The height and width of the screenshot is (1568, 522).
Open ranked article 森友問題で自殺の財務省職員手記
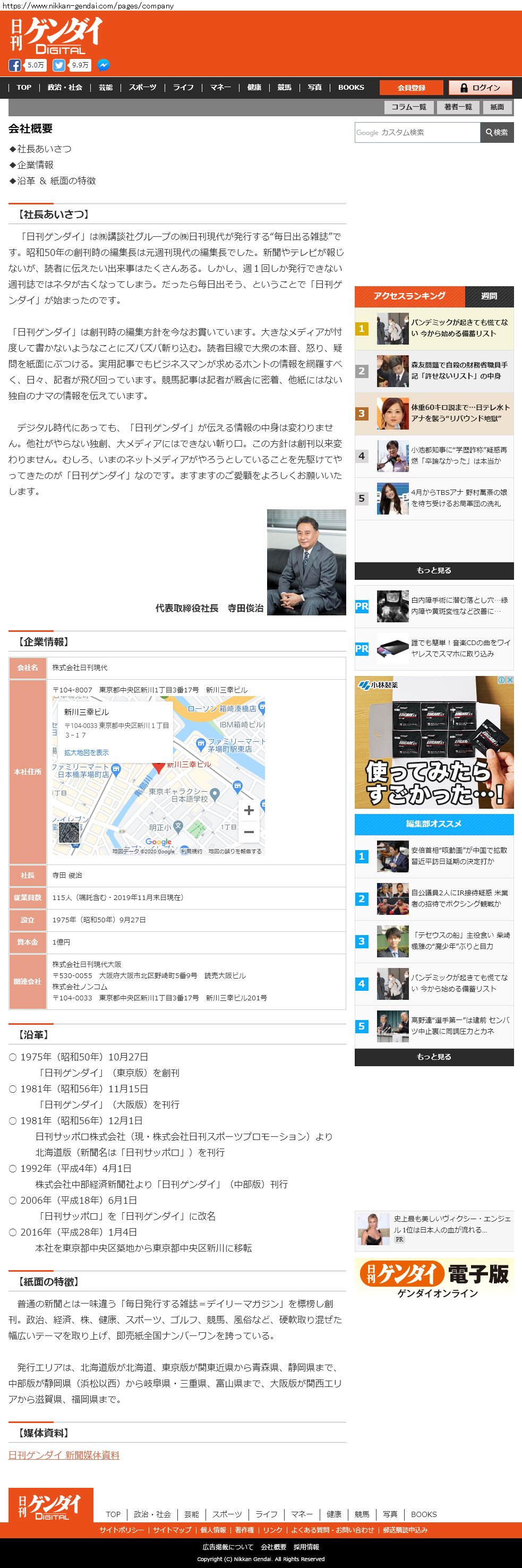coord(459,370)
